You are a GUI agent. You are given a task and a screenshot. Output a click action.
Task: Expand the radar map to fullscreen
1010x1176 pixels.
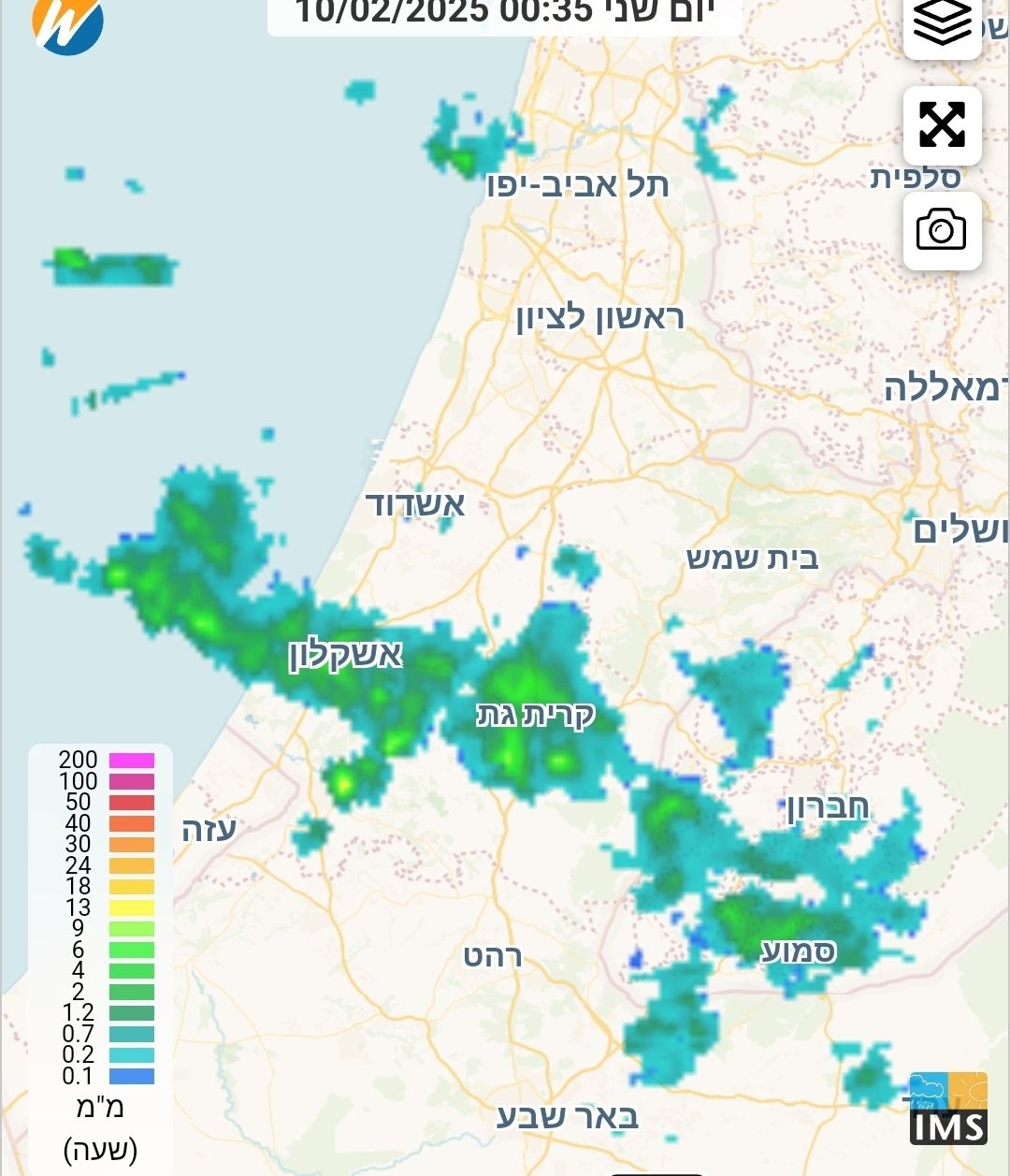point(942,125)
